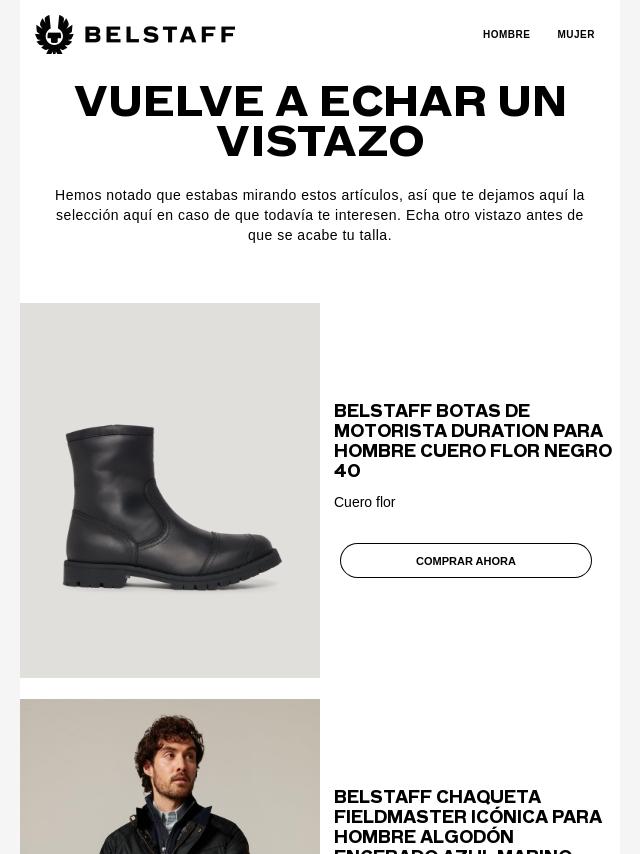Open the HOMBRE section link

click(506, 34)
